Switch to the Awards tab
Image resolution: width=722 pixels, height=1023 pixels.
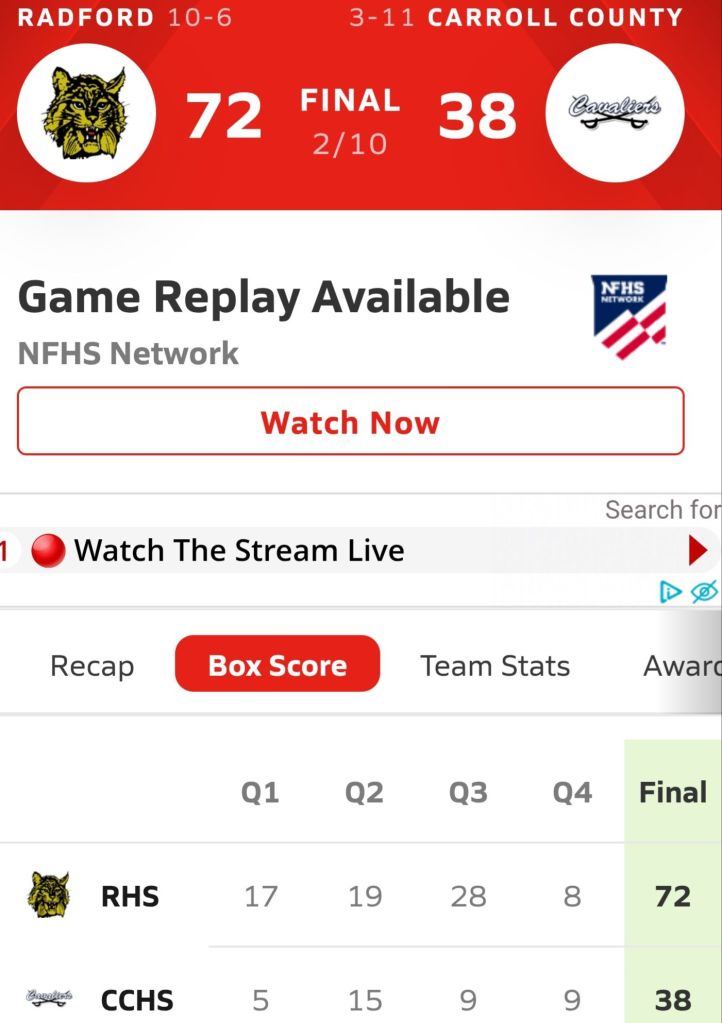pyautogui.click(x=685, y=666)
